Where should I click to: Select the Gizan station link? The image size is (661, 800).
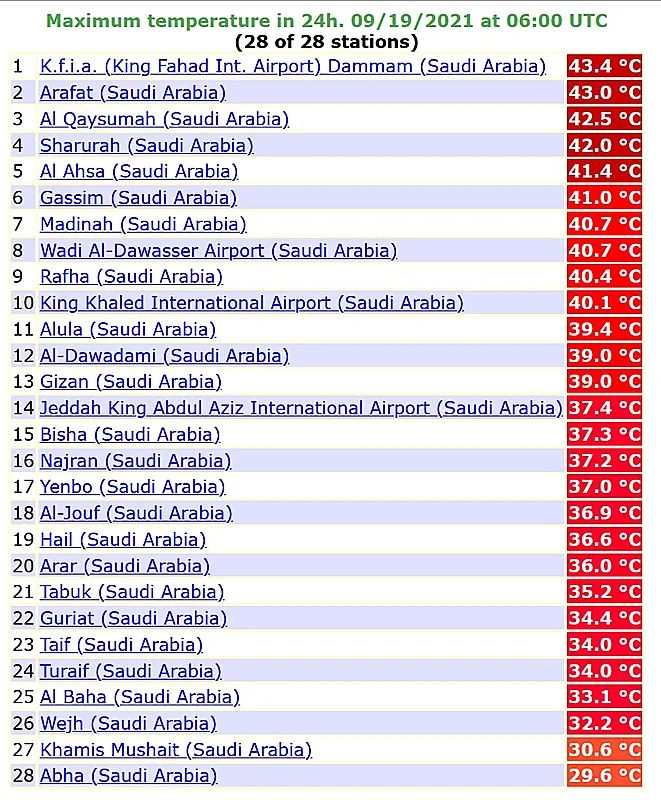(131, 382)
